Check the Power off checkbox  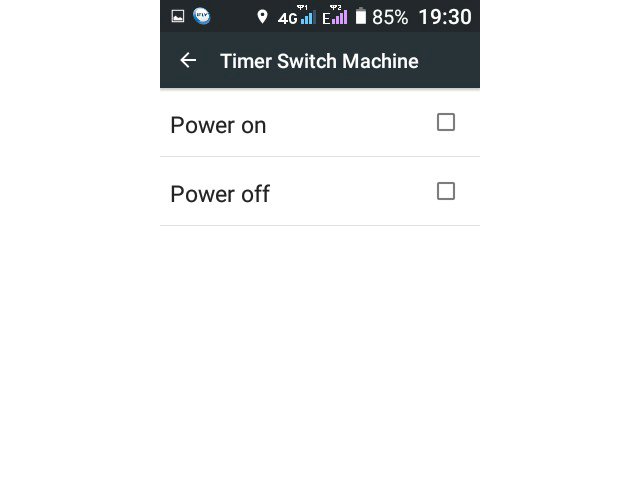[x=446, y=191]
